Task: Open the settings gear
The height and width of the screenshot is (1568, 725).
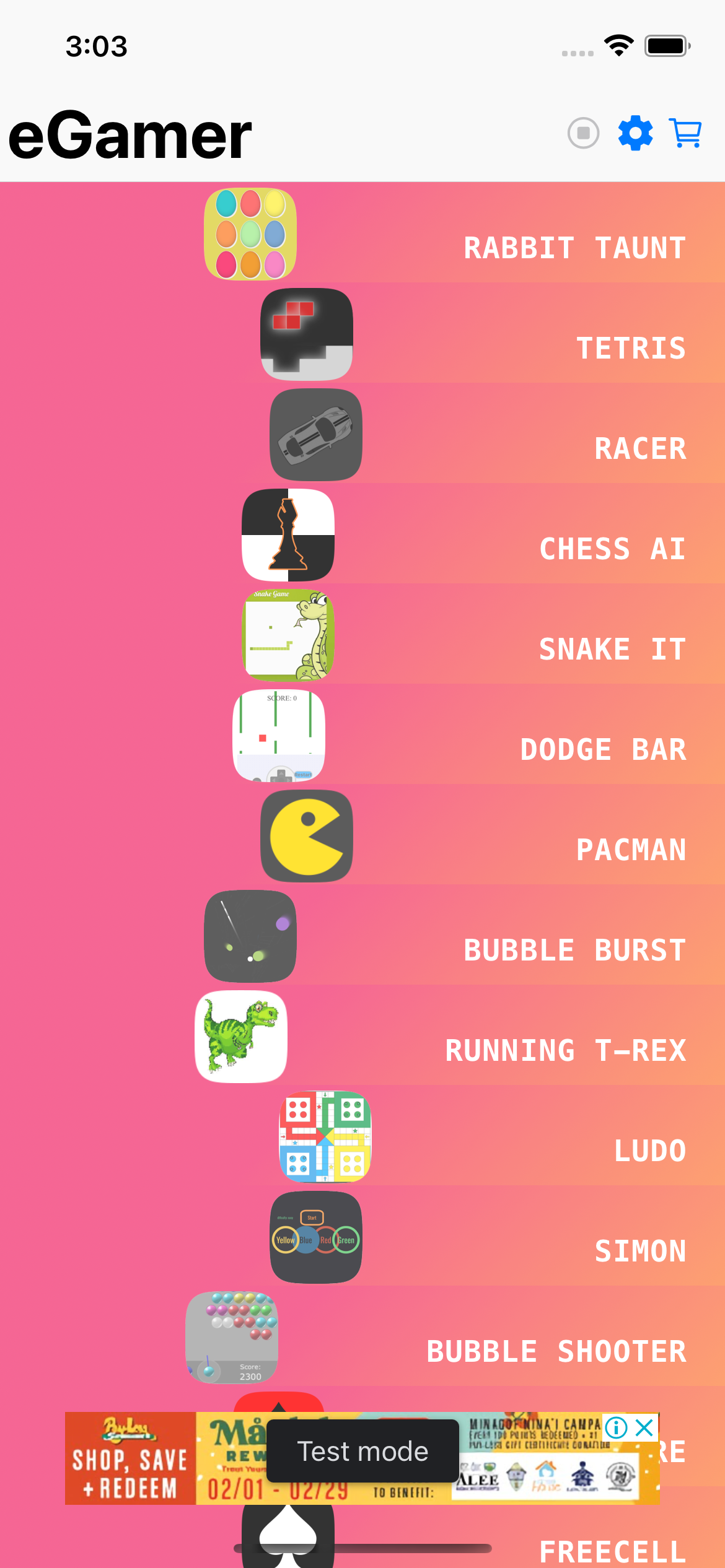Action: click(635, 133)
